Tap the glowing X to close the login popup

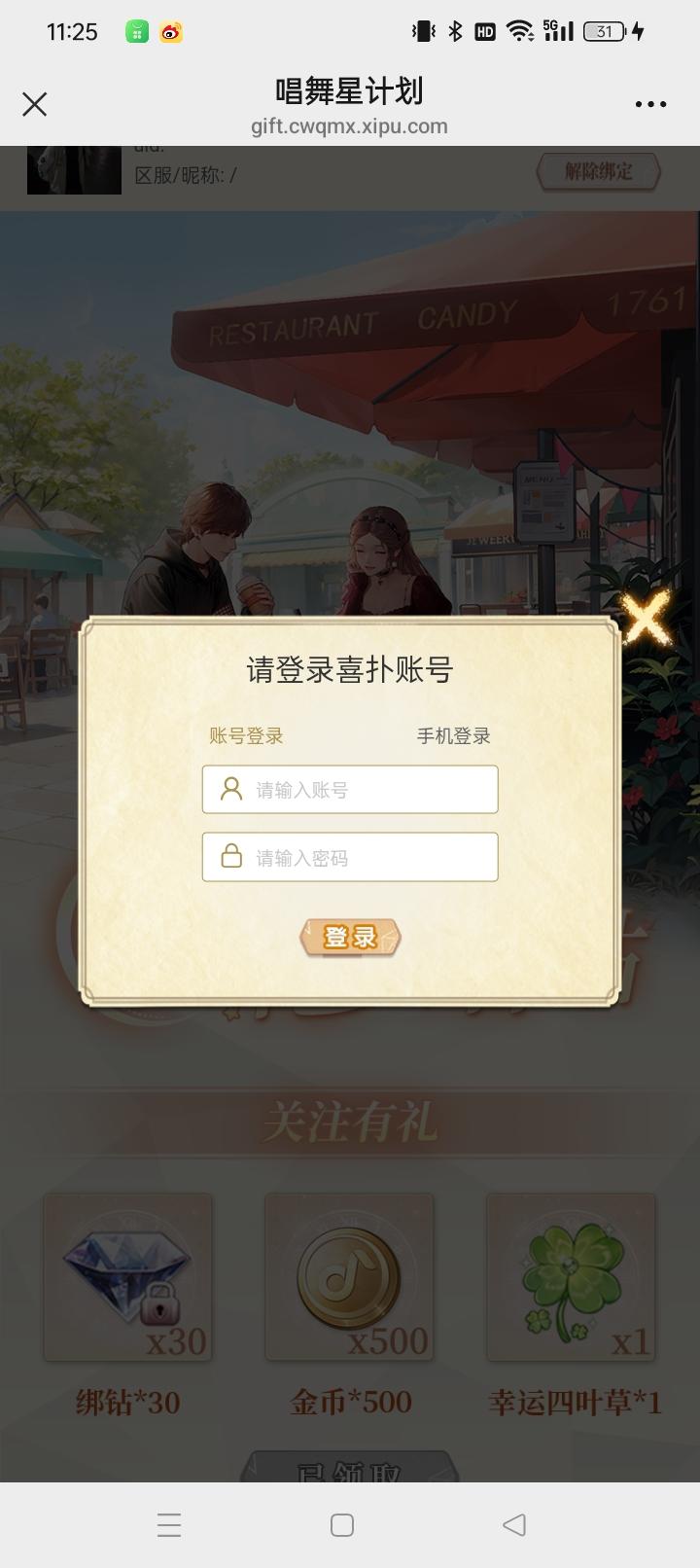click(647, 618)
